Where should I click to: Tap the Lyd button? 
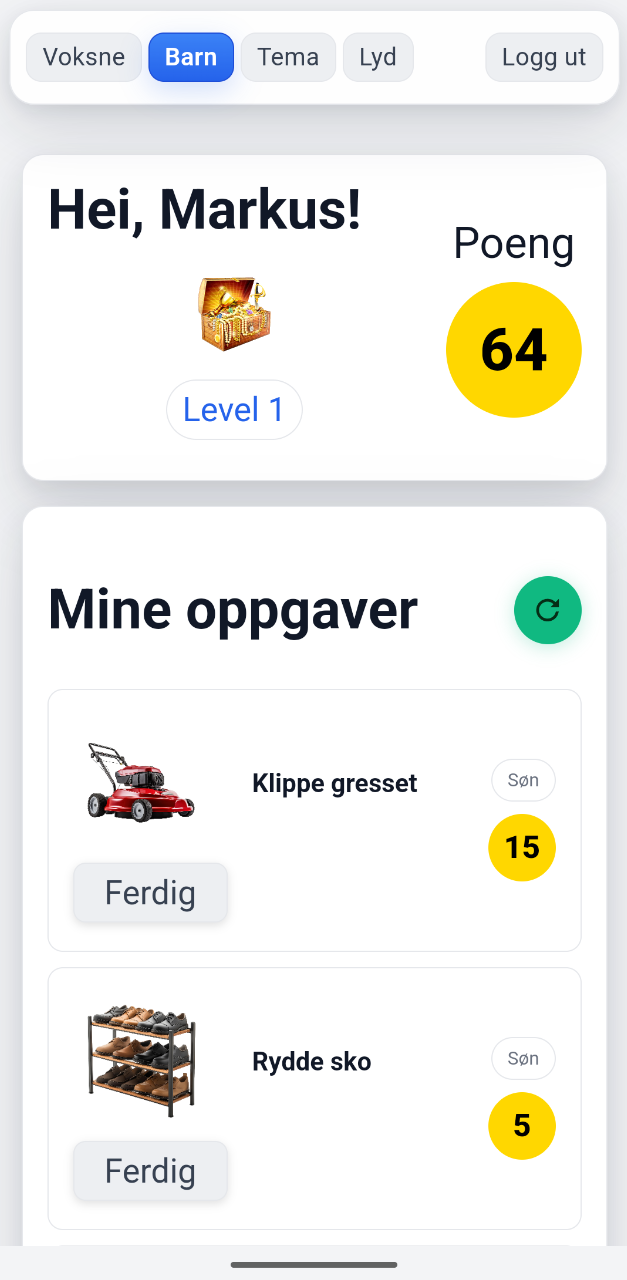378,57
